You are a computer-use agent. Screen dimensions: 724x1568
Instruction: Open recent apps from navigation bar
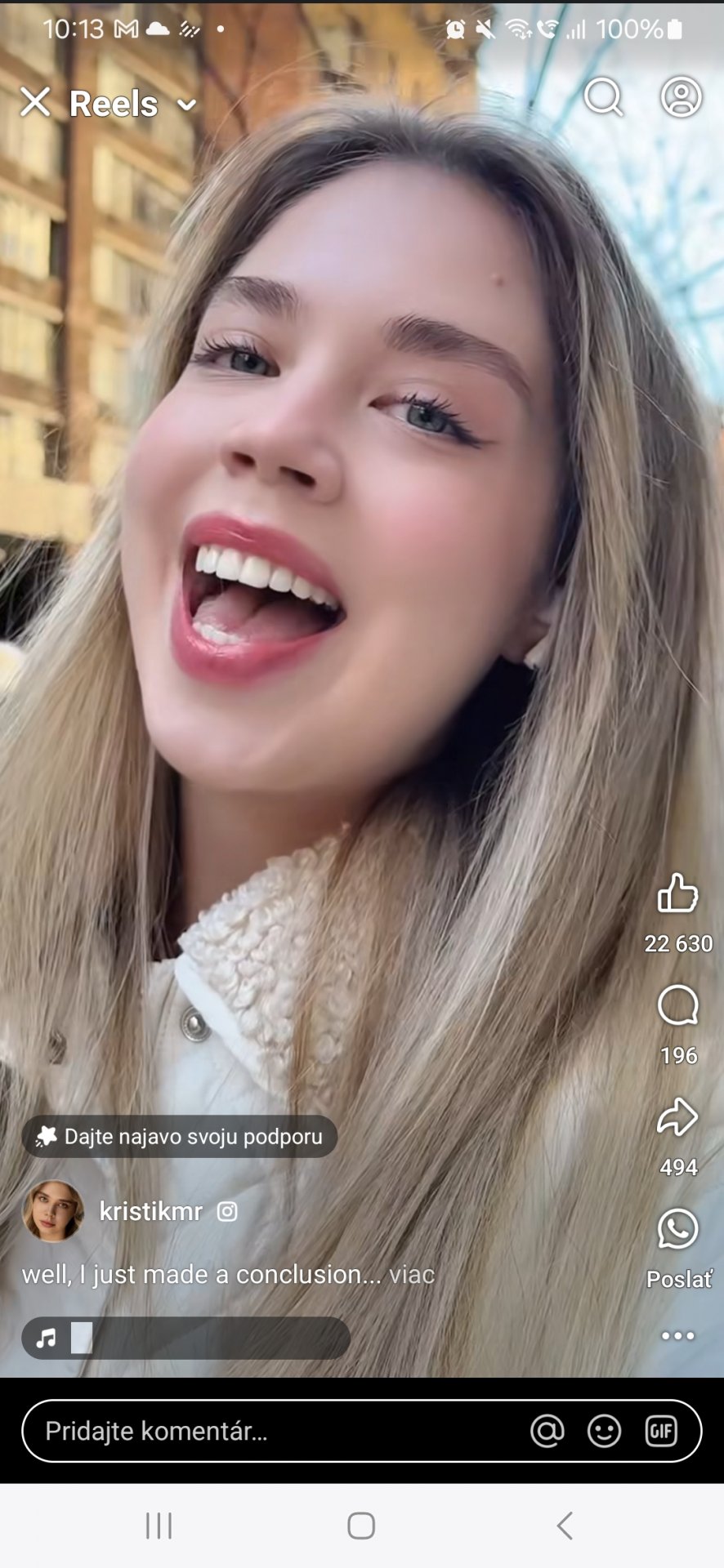coord(159,1526)
